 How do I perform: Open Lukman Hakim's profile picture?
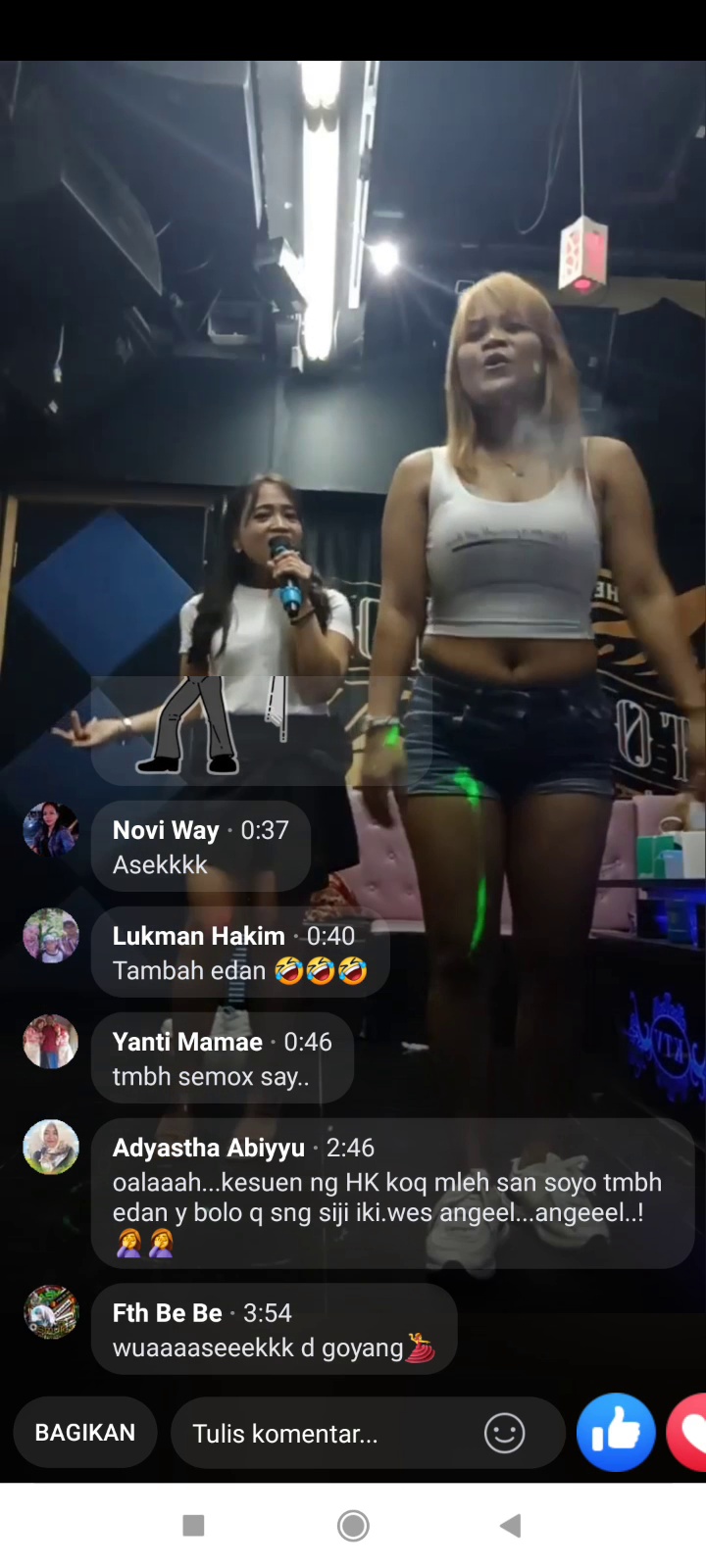(50, 936)
